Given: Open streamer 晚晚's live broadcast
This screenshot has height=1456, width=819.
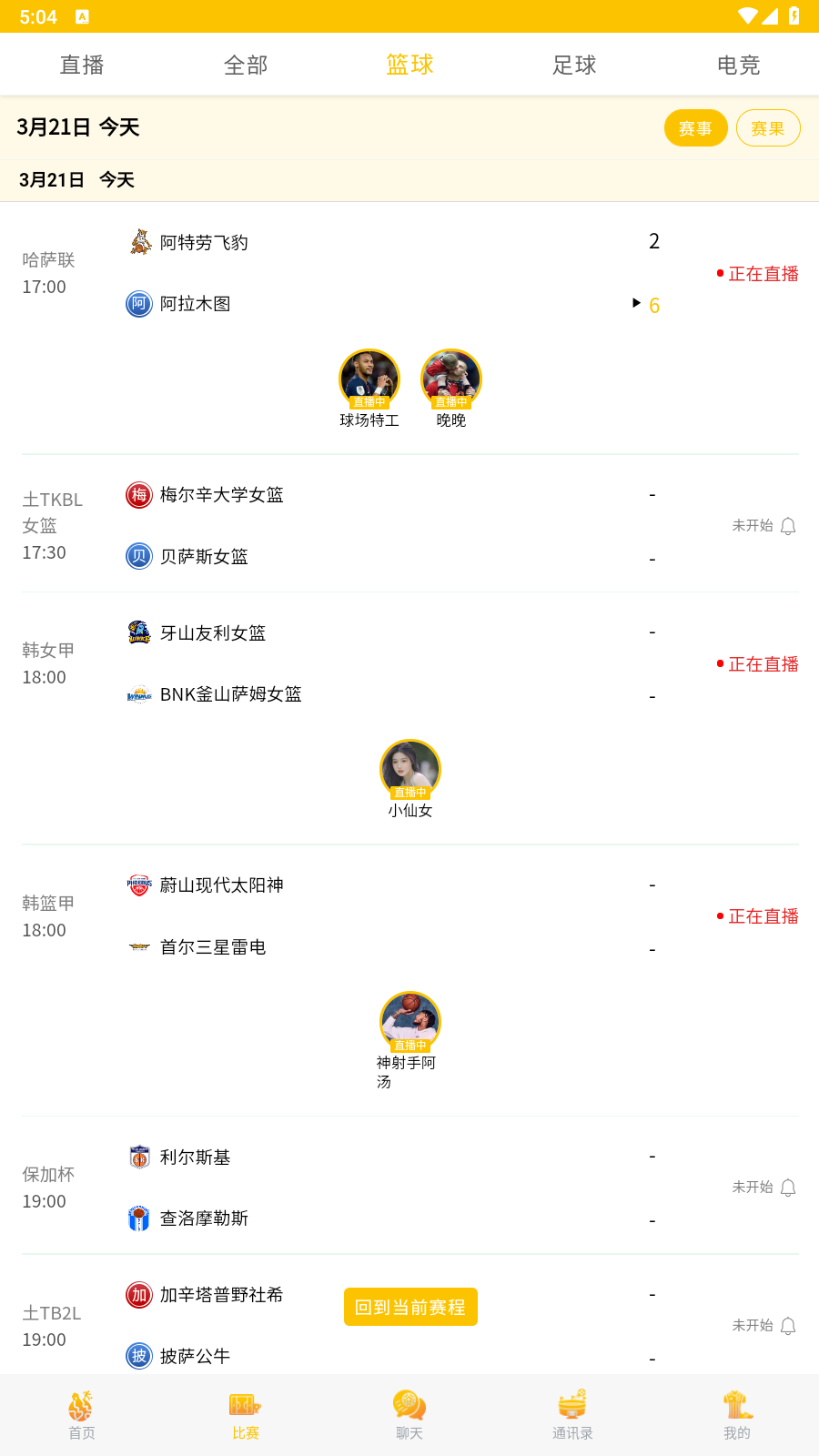Looking at the screenshot, I should click(451, 380).
